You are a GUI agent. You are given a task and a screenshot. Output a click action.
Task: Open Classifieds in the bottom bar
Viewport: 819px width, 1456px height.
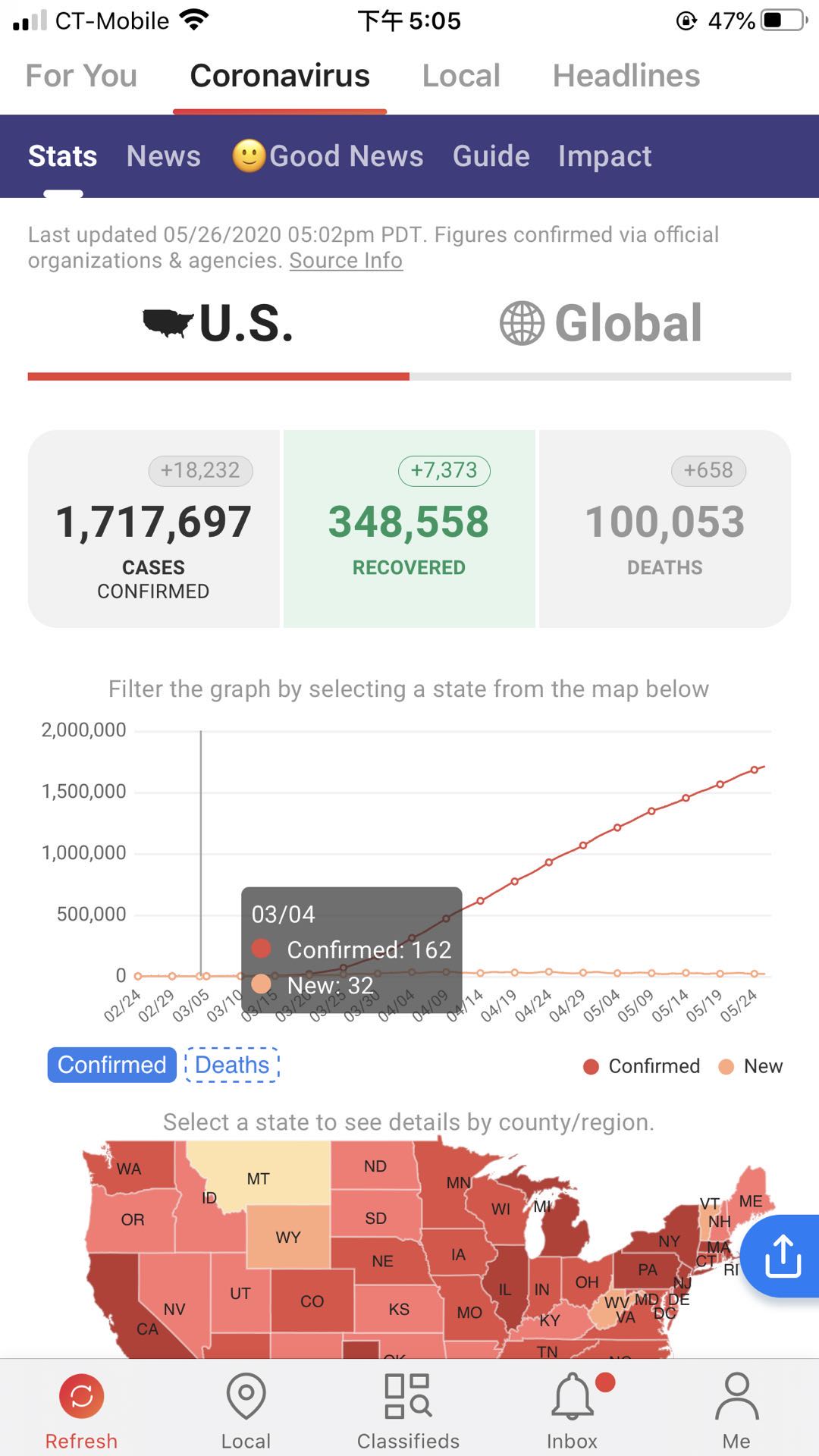(x=408, y=1412)
